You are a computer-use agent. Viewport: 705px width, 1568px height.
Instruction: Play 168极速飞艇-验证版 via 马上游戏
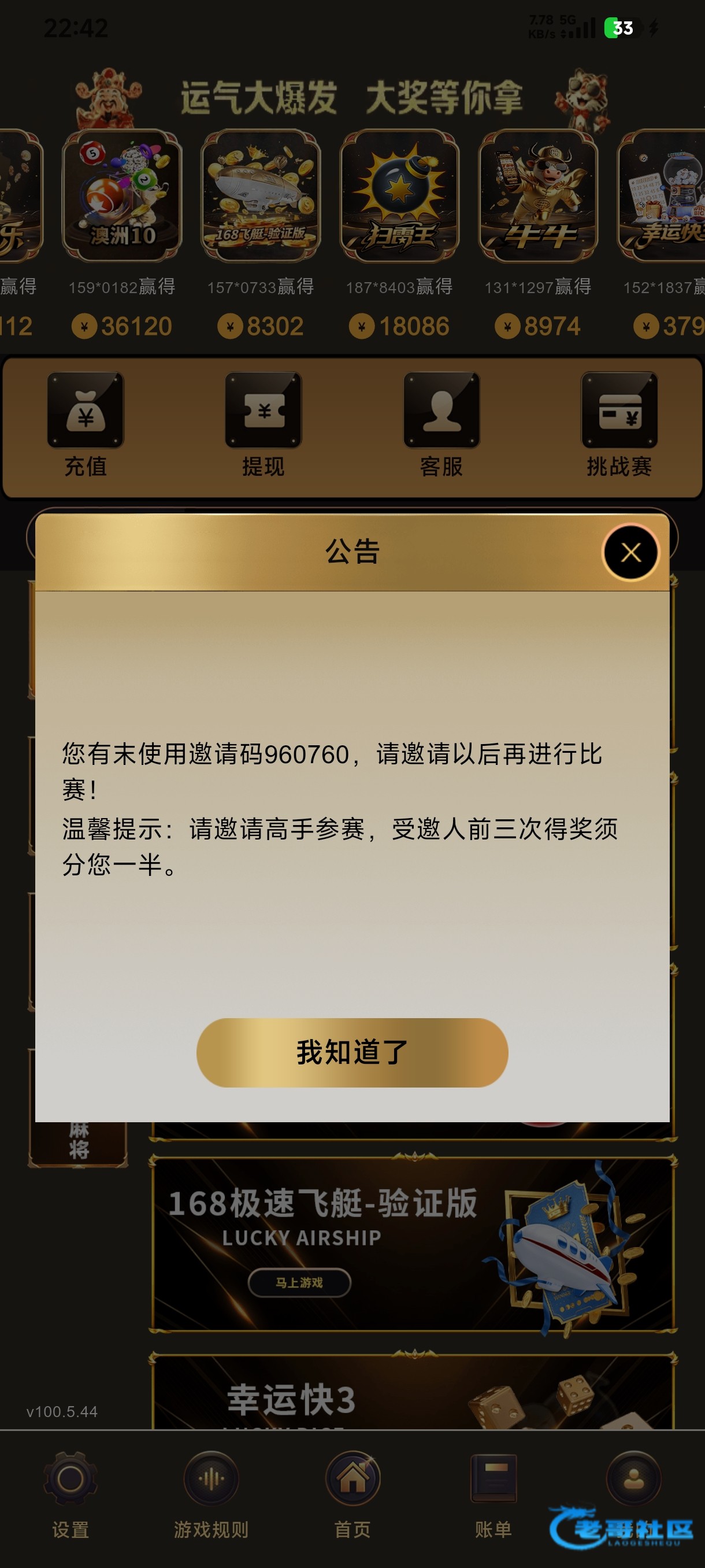tap(299, 1282)
